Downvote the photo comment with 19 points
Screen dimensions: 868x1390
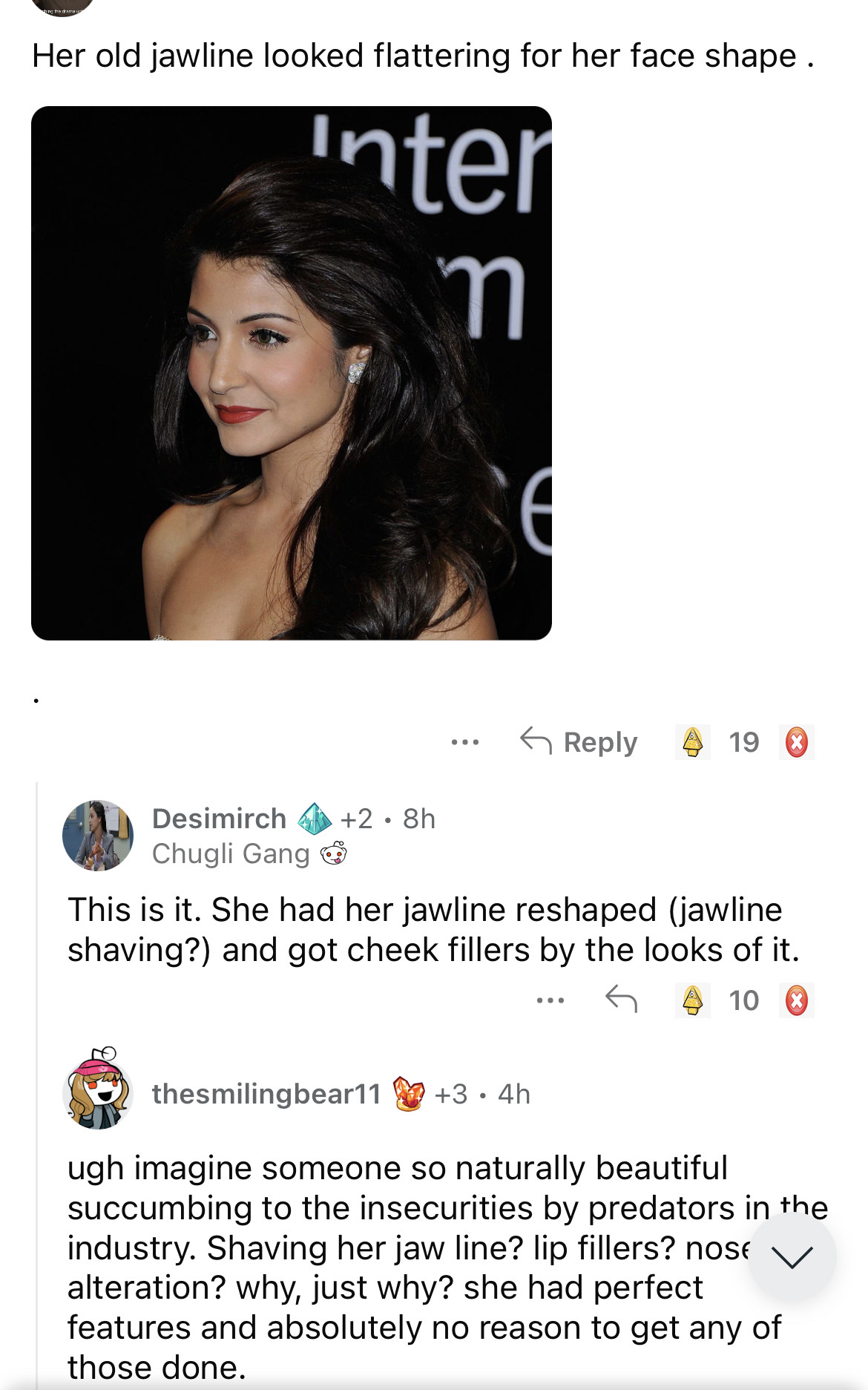(796, 742)
